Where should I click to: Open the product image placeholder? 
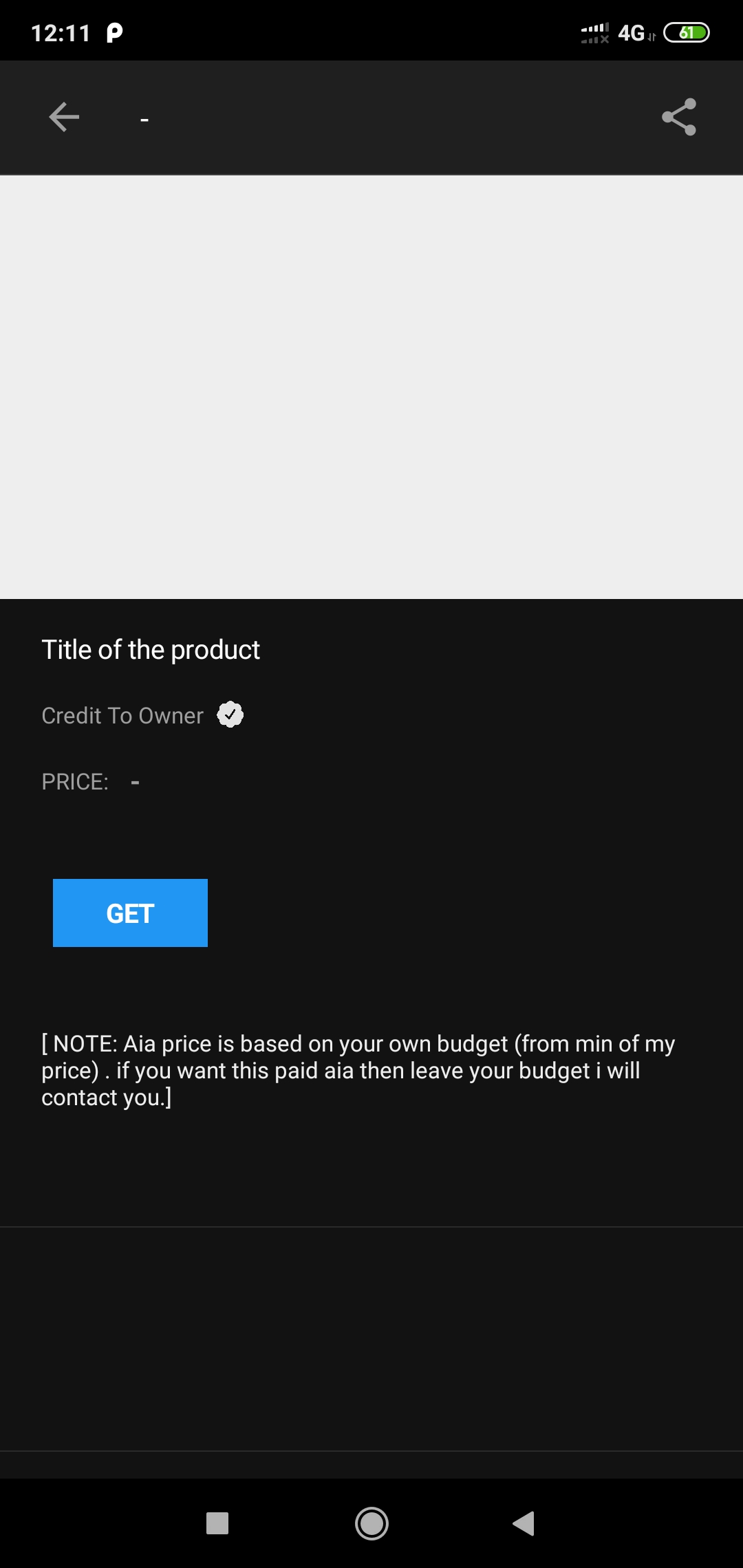pyautogui.click(x=371, y=386)
